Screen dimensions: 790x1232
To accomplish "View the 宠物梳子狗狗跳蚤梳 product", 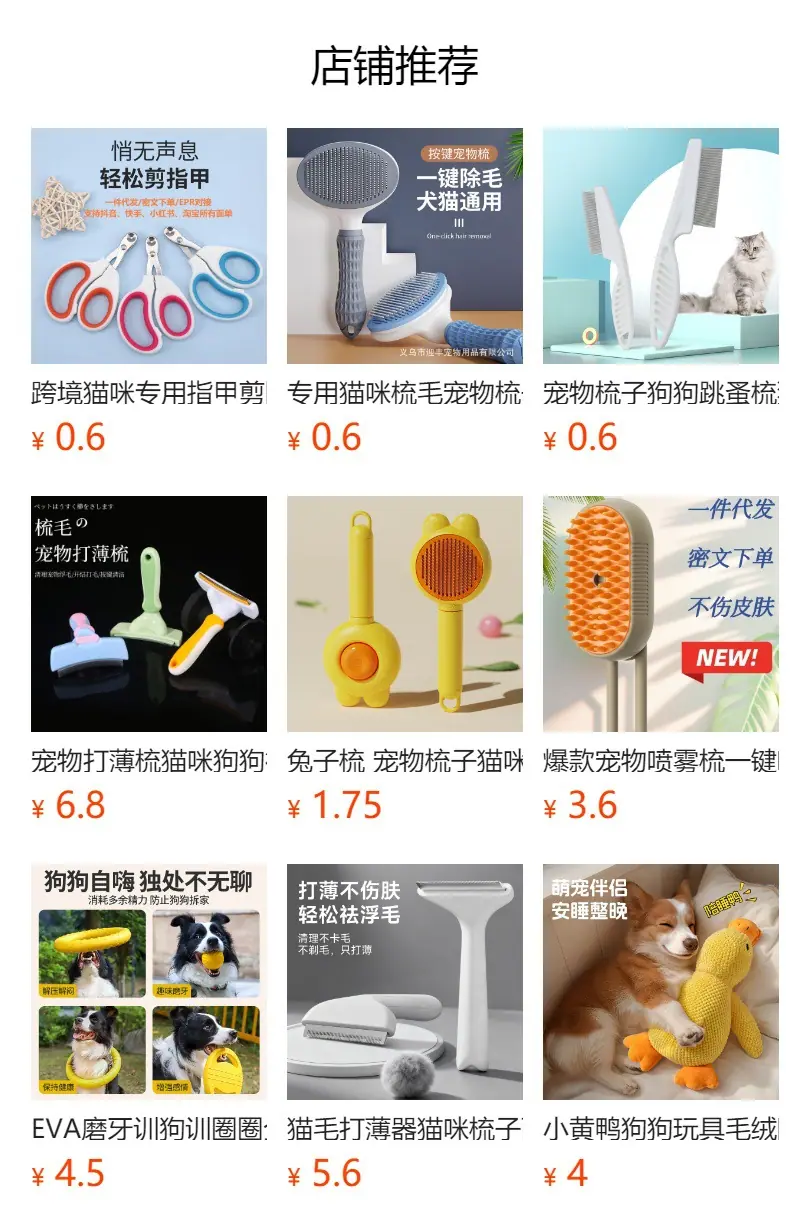I will pos(661,292).
